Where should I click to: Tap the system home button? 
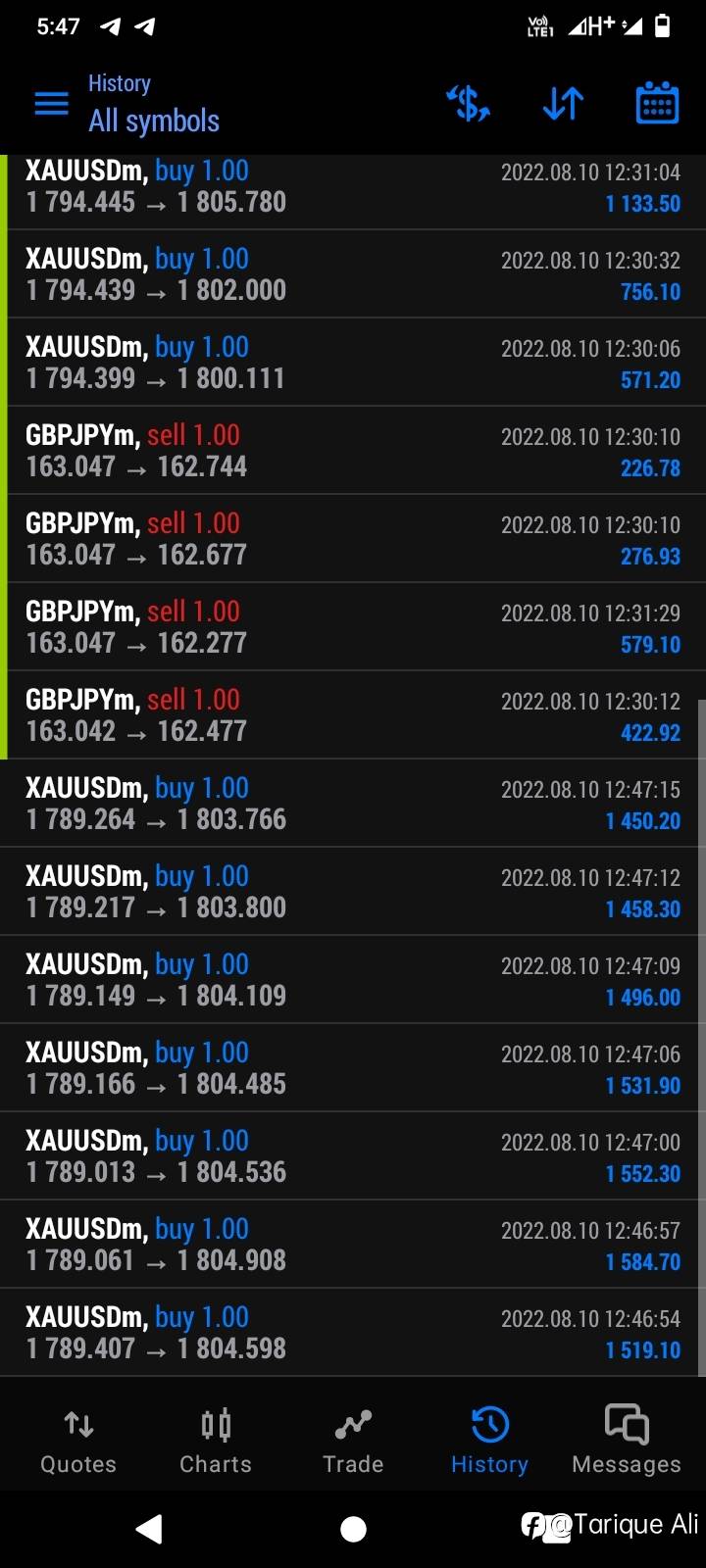click(353, 1528)
